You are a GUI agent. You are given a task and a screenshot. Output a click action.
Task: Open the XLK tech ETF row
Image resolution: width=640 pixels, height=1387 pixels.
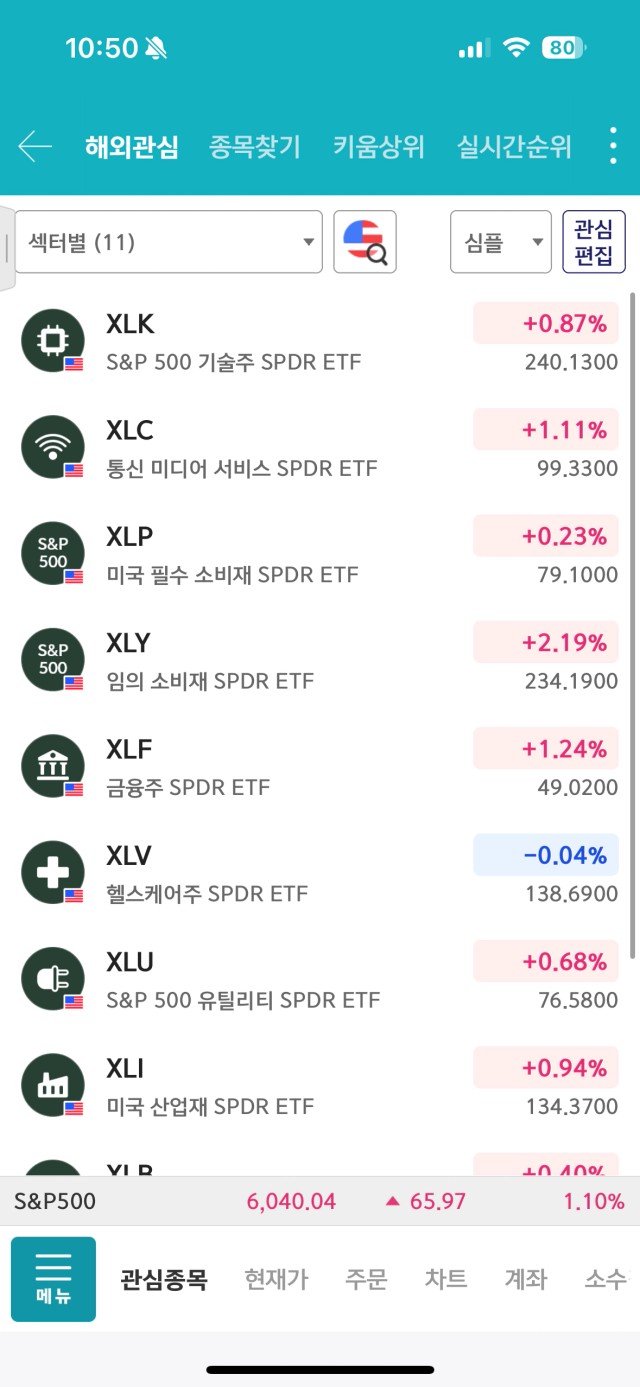[x=320, y=342]
